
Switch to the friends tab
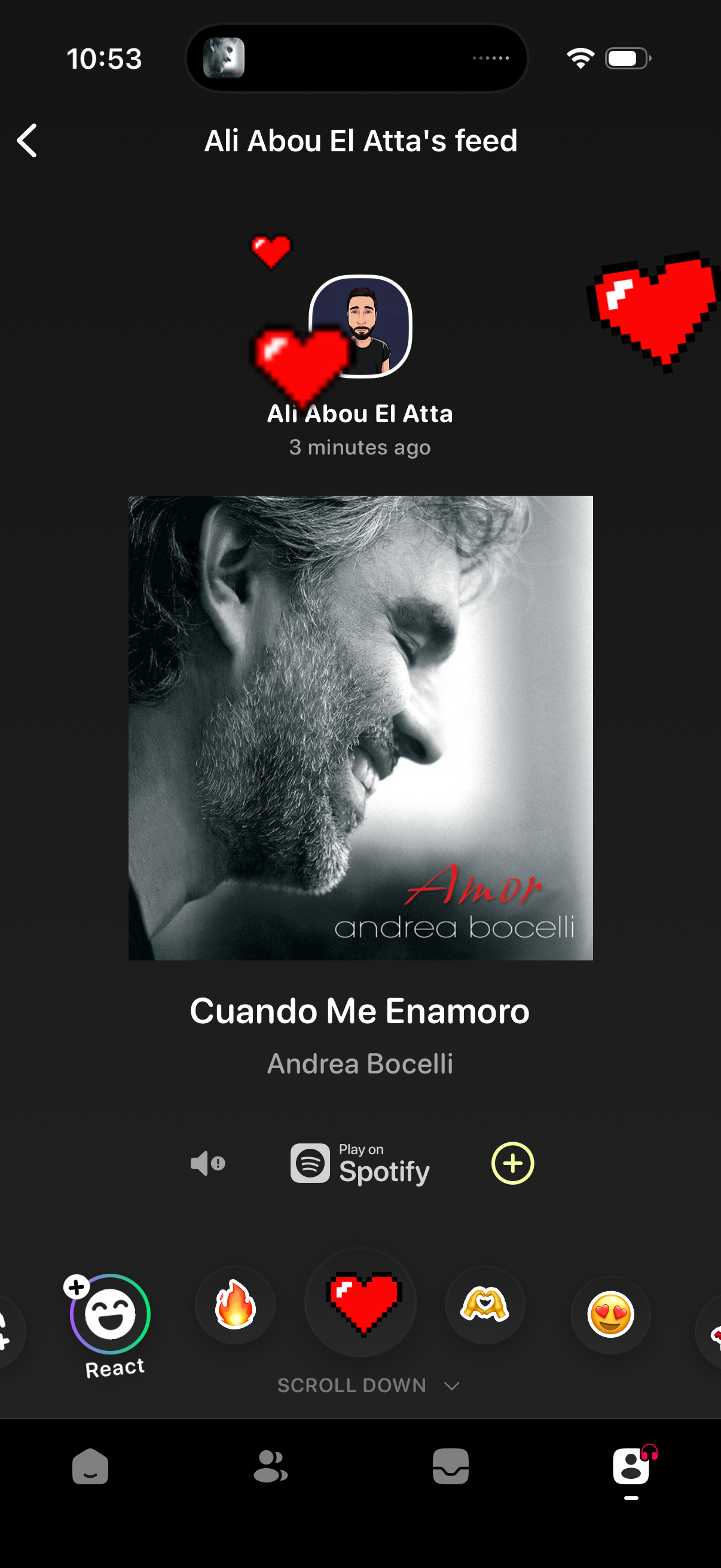[x=270, y=1466]
